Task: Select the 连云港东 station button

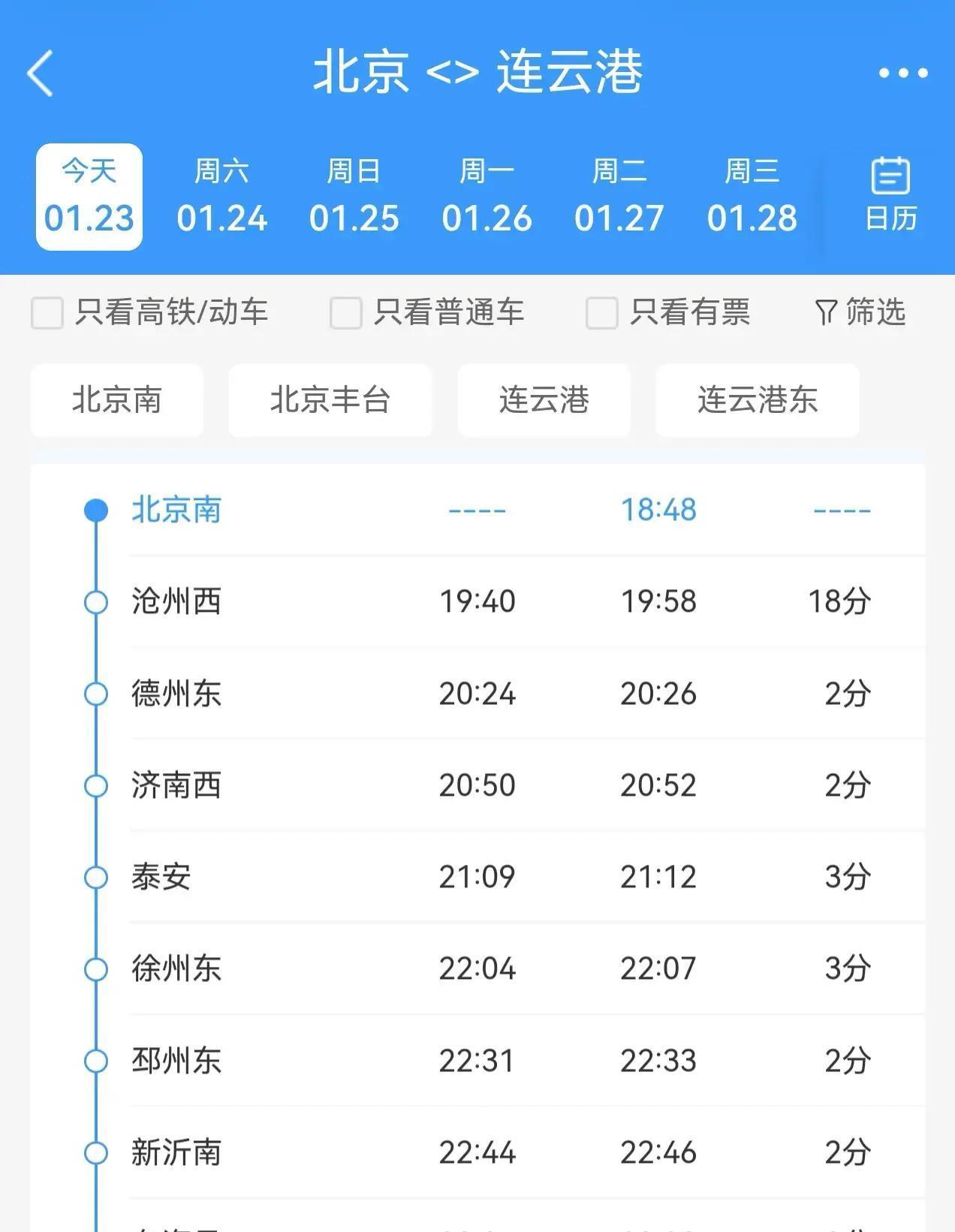Action: point(757,401)
